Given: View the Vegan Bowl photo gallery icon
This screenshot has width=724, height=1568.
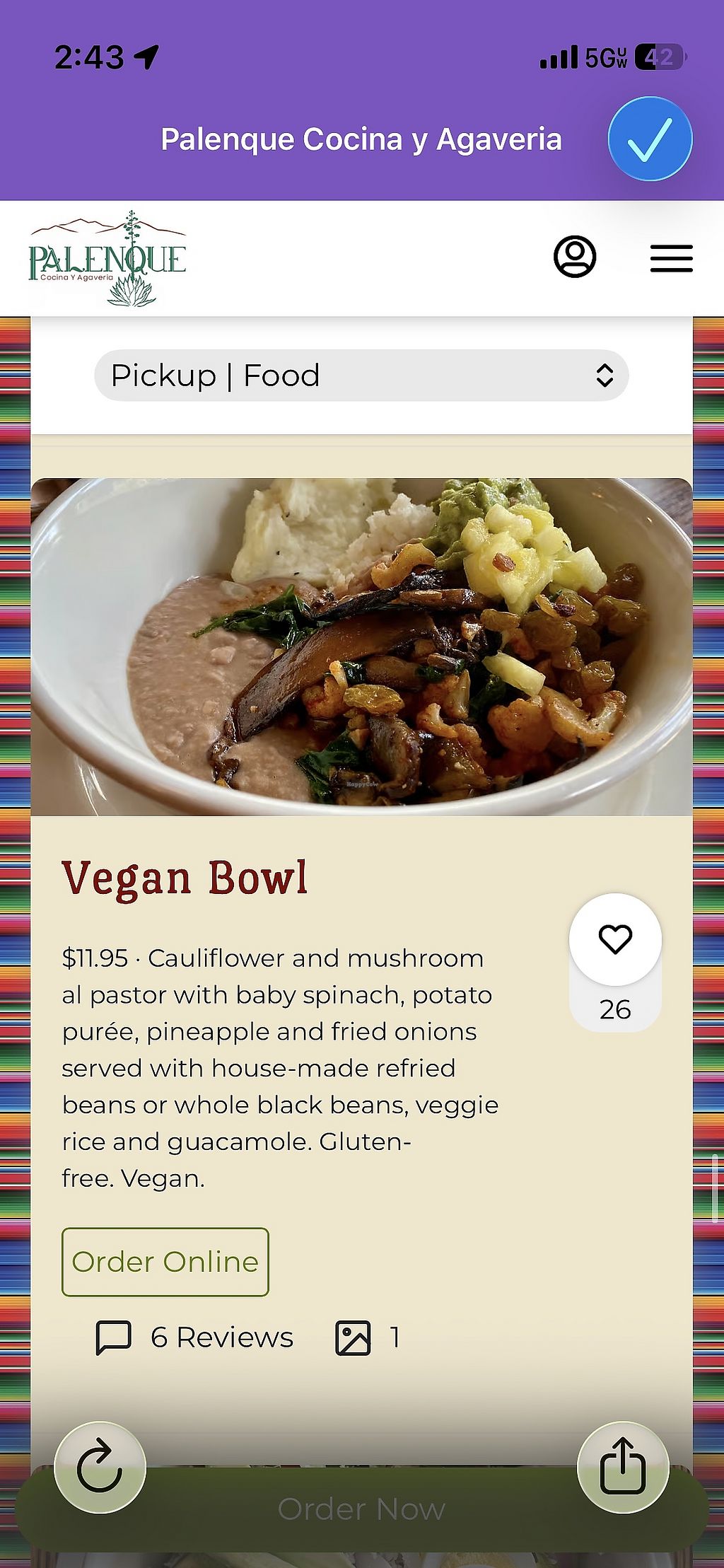Looking at the screenshot, I should tap(354, 1338).
